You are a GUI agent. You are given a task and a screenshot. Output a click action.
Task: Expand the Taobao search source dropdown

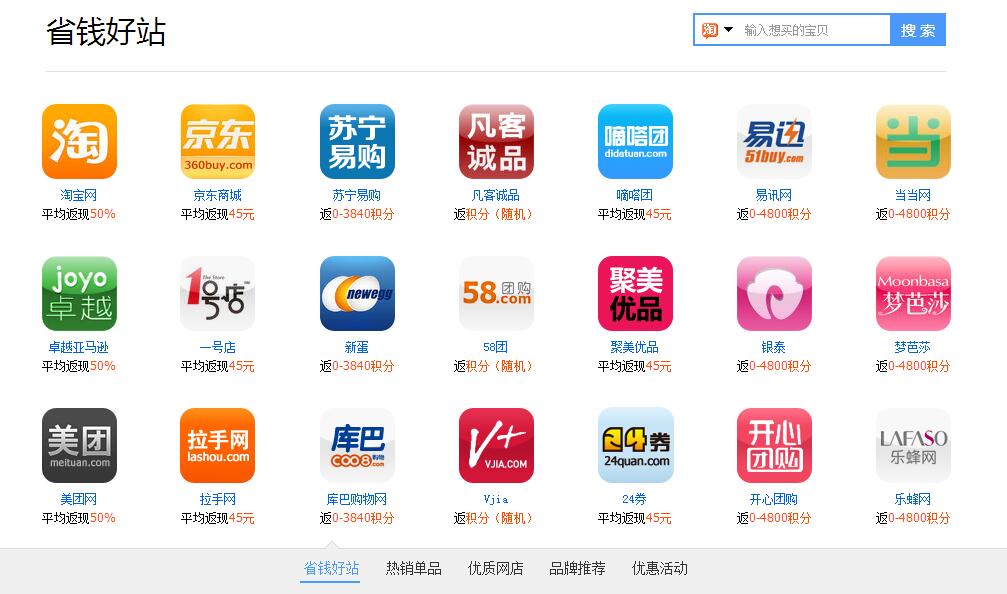pos(718,30)
